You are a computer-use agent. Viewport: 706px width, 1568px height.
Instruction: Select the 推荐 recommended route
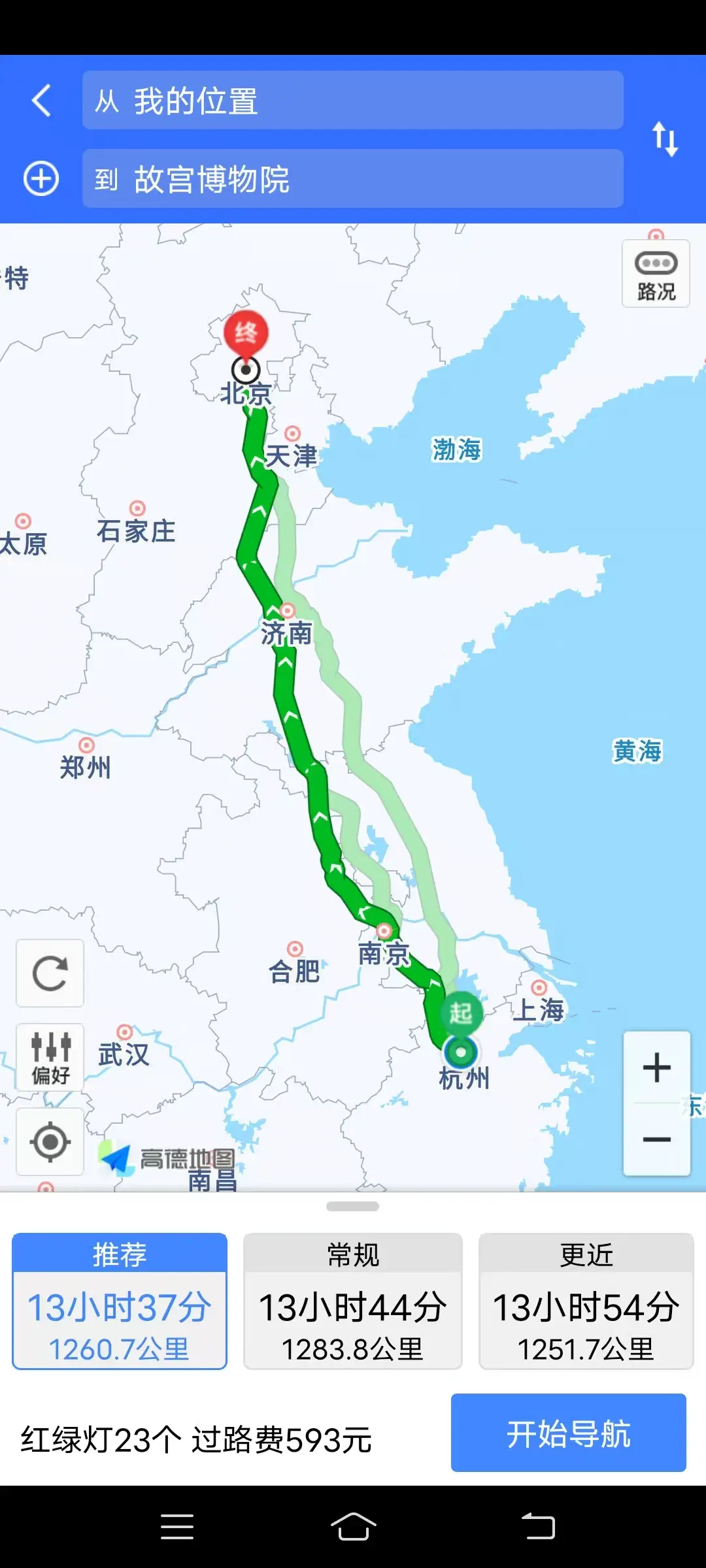[x=120, y=1301]
